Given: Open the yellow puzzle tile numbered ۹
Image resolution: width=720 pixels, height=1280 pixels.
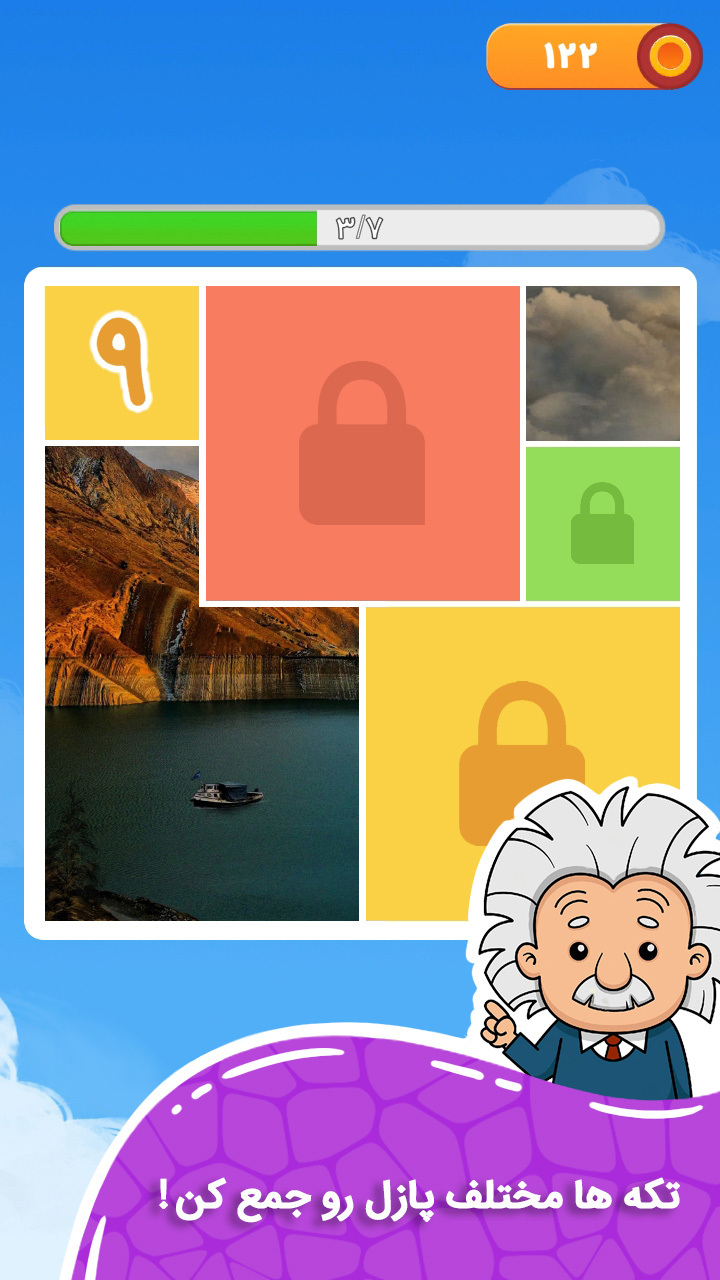Looking at the screenshot, I should point(121,362).
